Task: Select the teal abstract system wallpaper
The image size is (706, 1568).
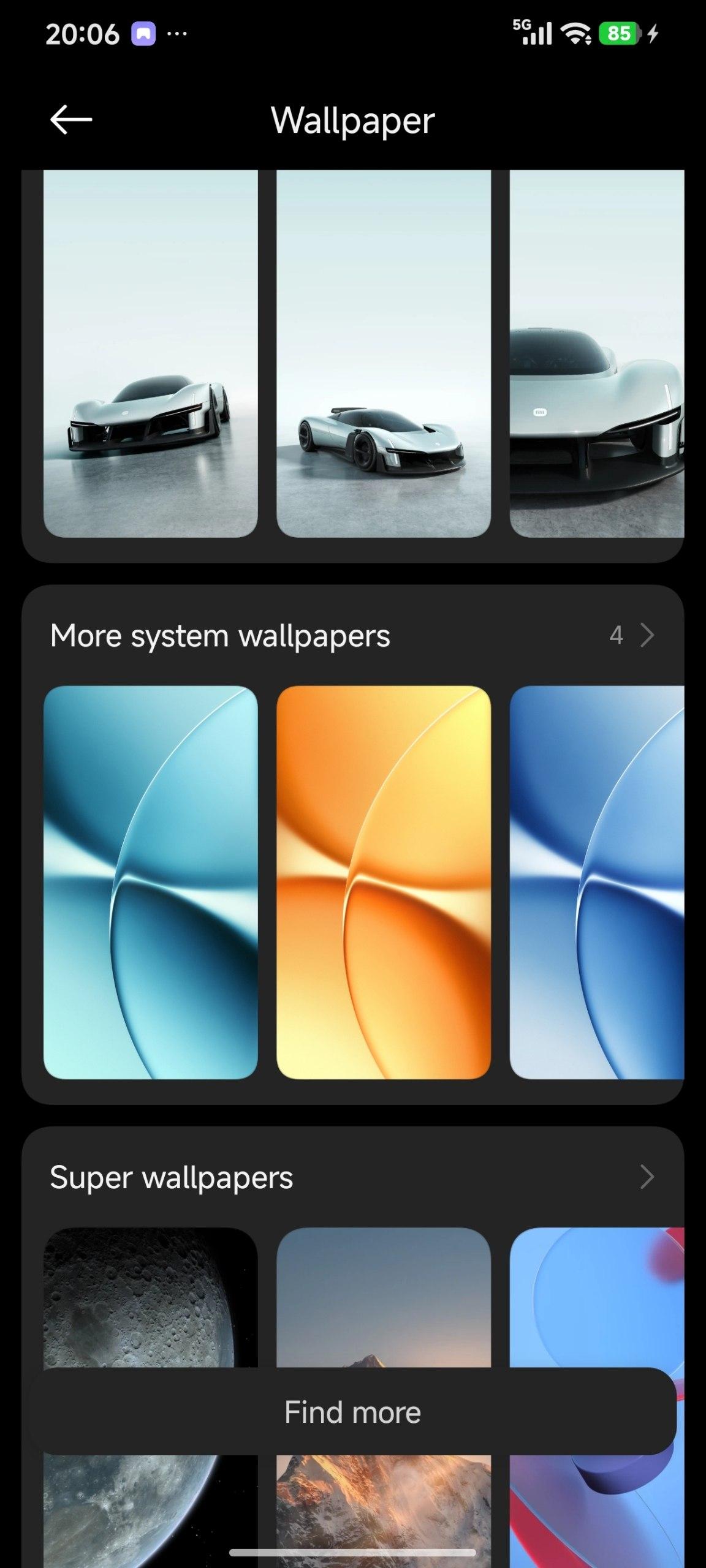Action: point(150,882)
